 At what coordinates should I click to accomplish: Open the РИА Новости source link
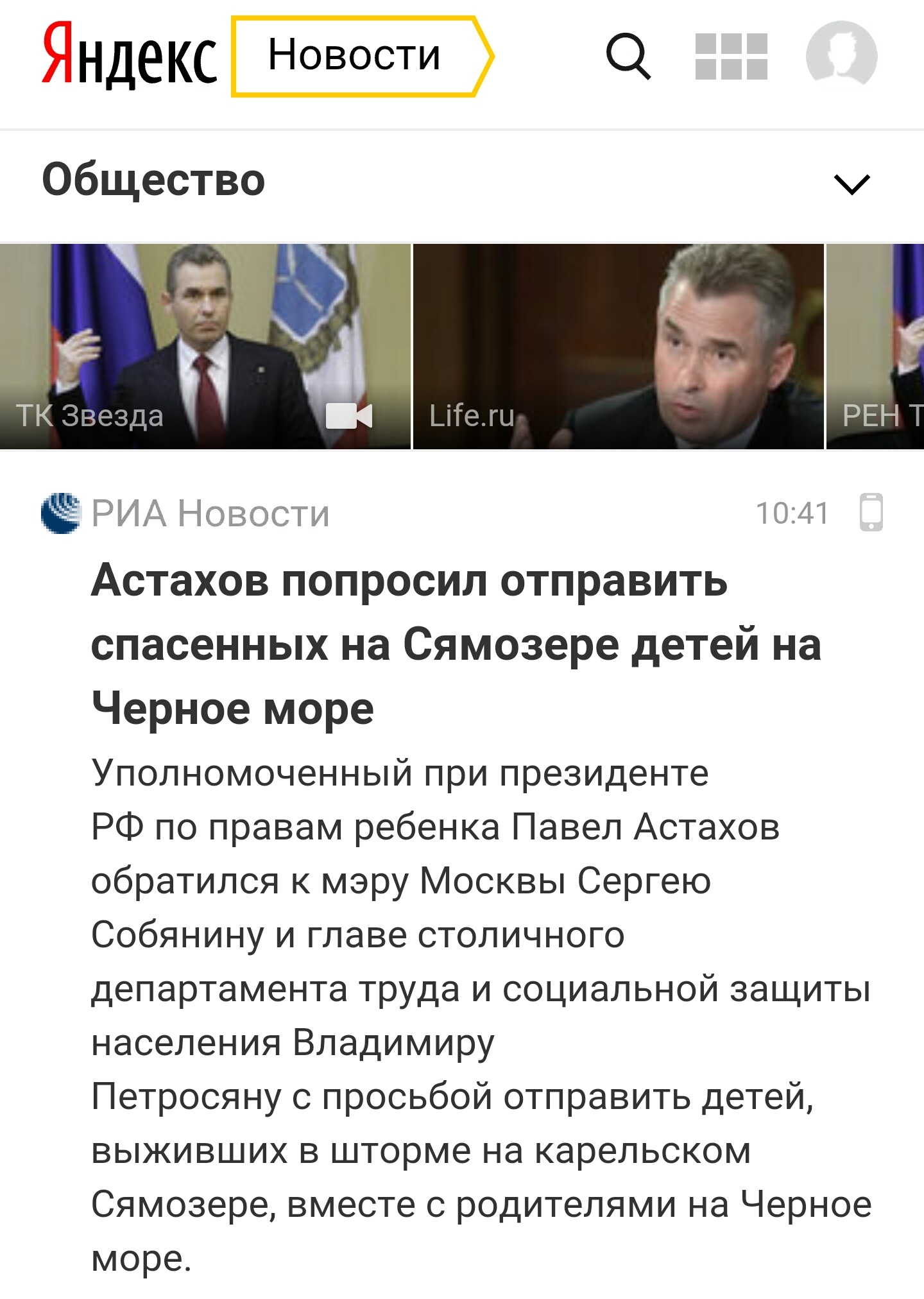pos(210,513)
